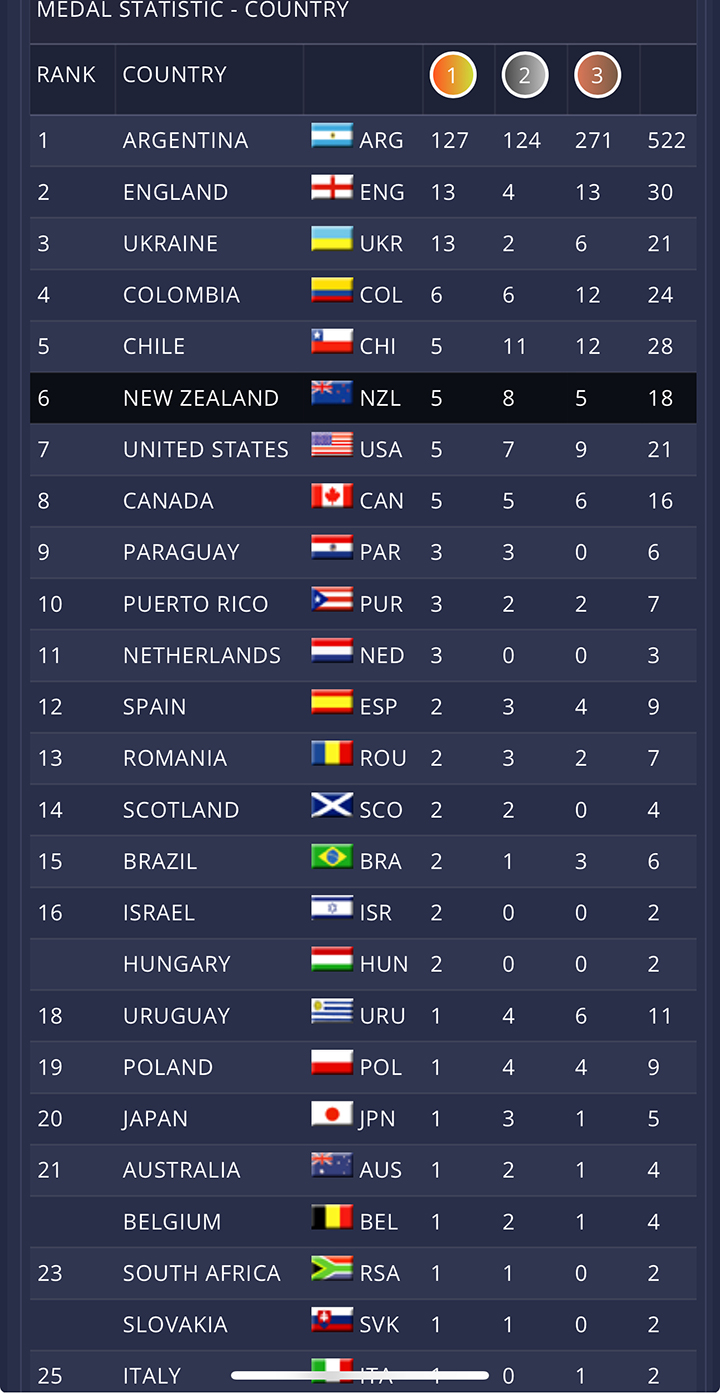
Task: Open the United States row
Action: point(363,450)
